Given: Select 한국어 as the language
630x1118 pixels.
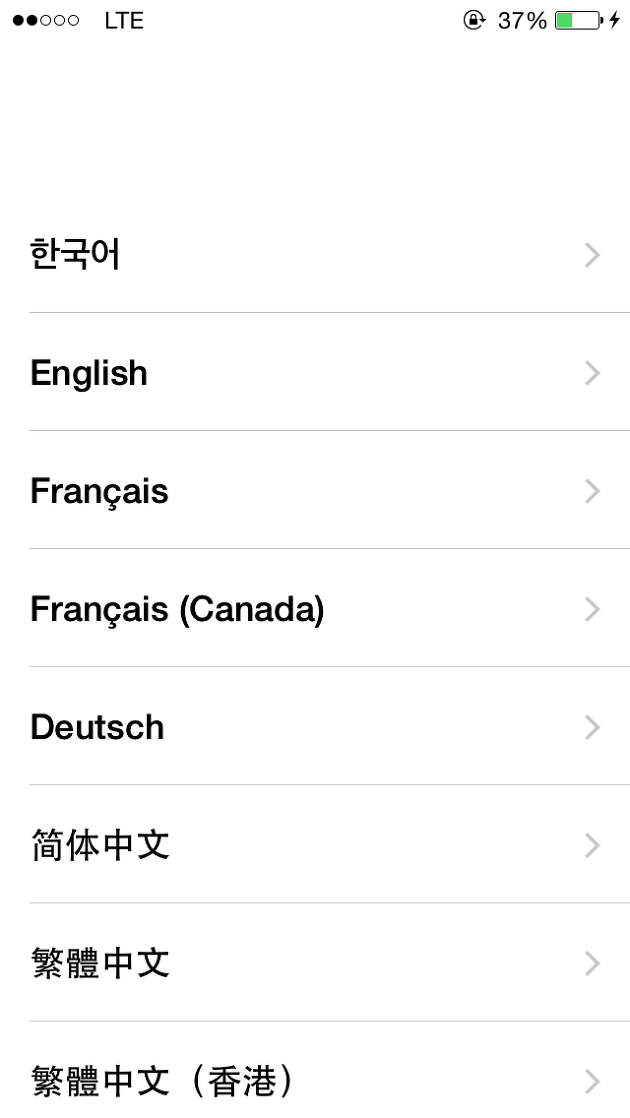Looking at the screenshot, I should 315,255.
